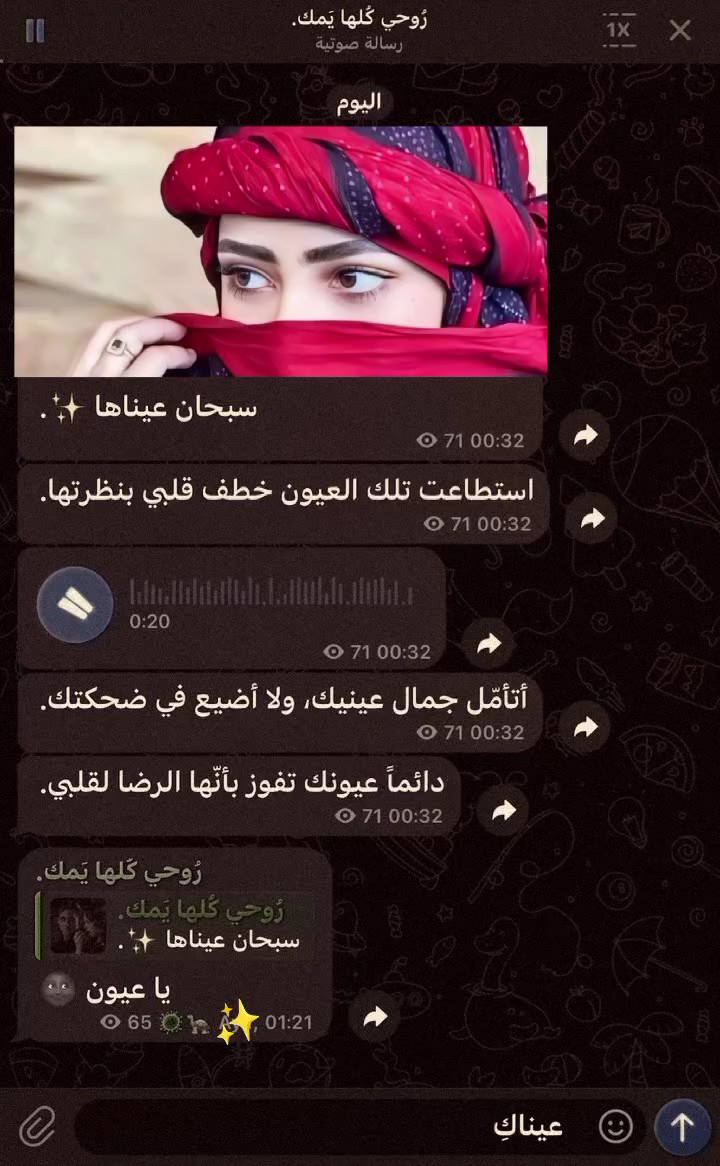Pause the playing voice message in top bar
Image resolution: width=720 pixels, height=1166 pixels.
point(35,31)
